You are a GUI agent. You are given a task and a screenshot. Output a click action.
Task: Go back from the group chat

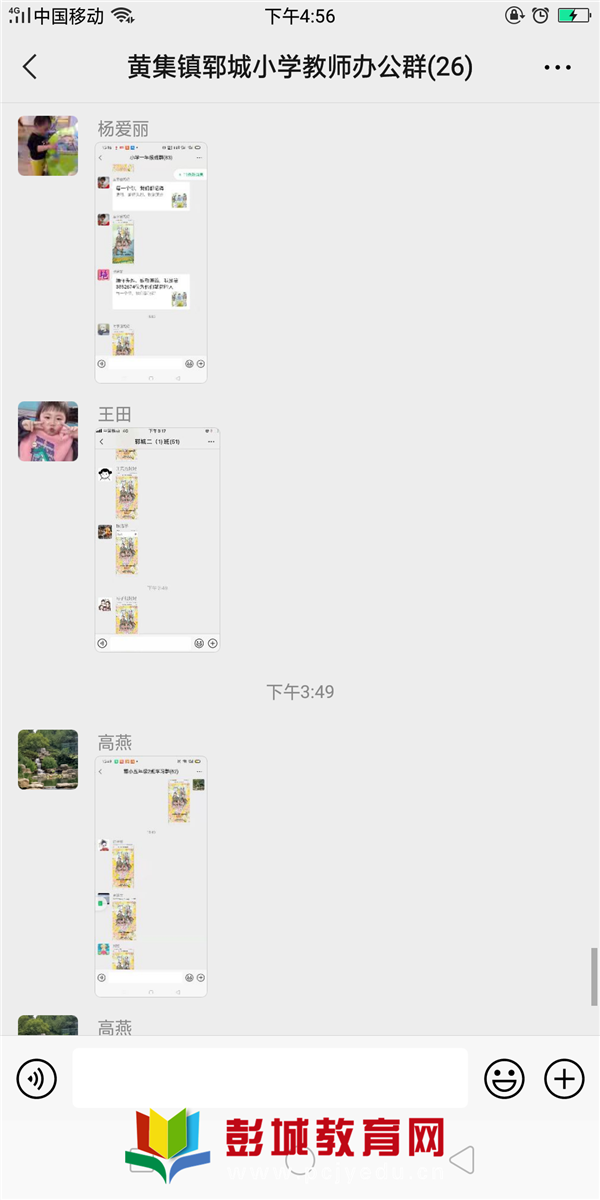tap(30, 67)
